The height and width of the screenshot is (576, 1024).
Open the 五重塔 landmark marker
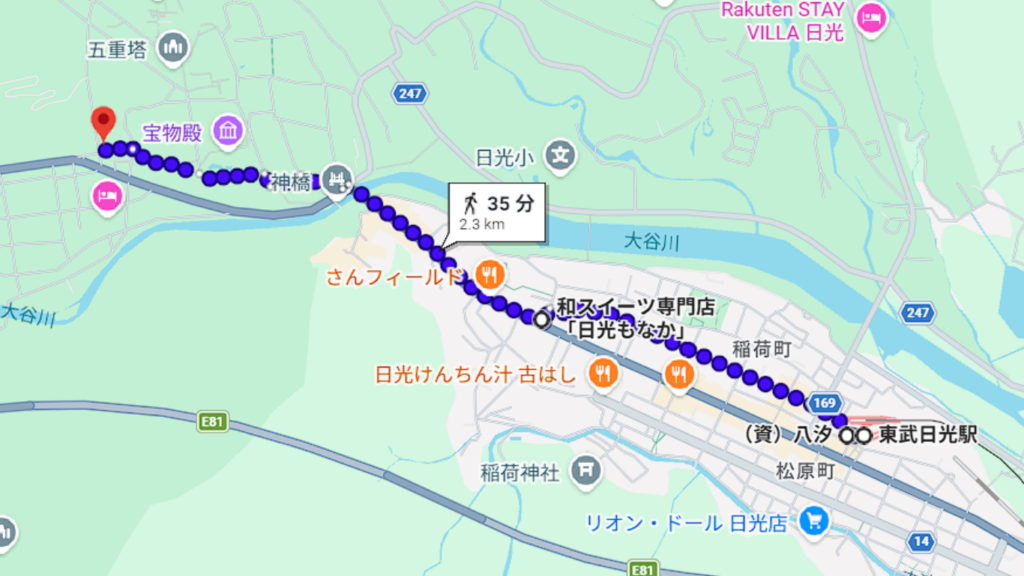point(176,46)
